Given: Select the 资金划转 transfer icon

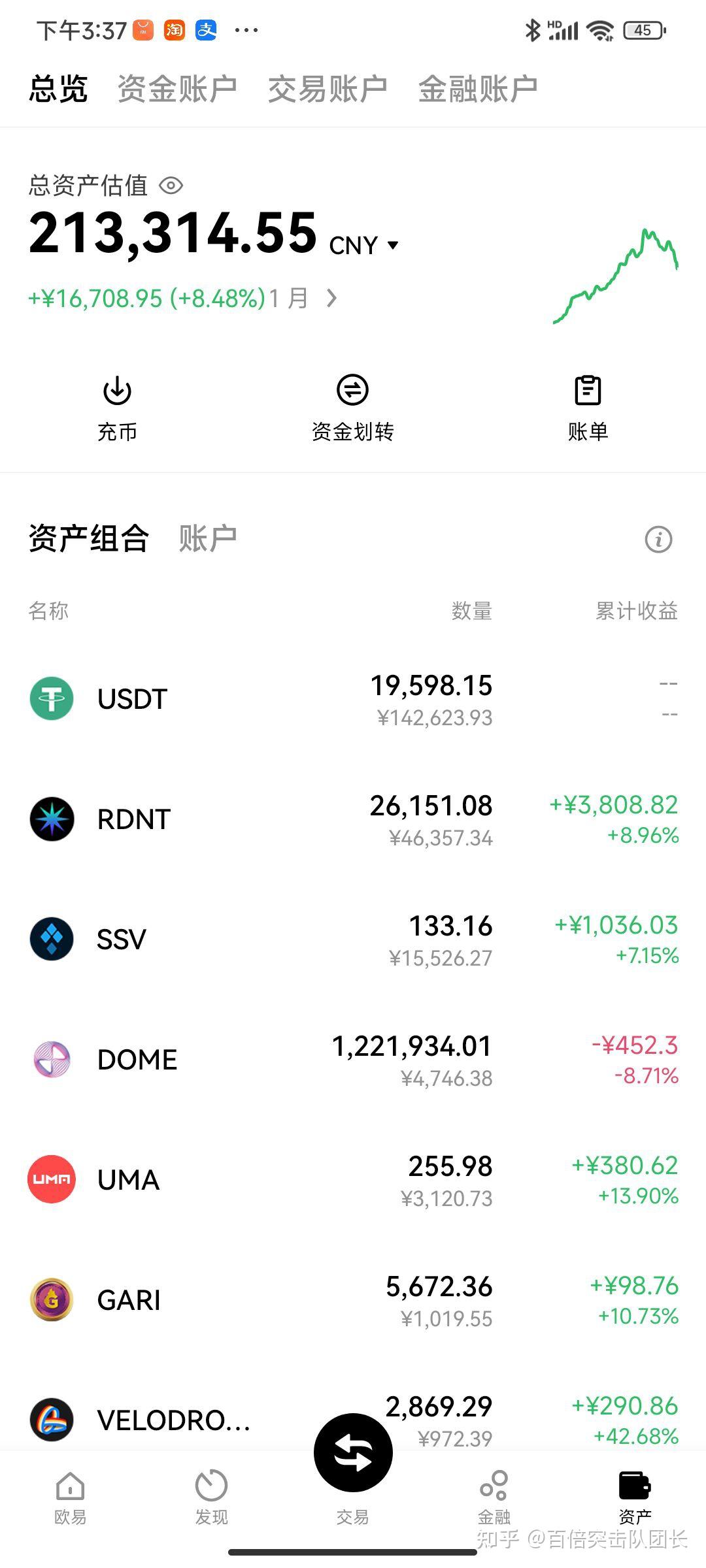Looking at the screenshot, I should tap(352, 392).
